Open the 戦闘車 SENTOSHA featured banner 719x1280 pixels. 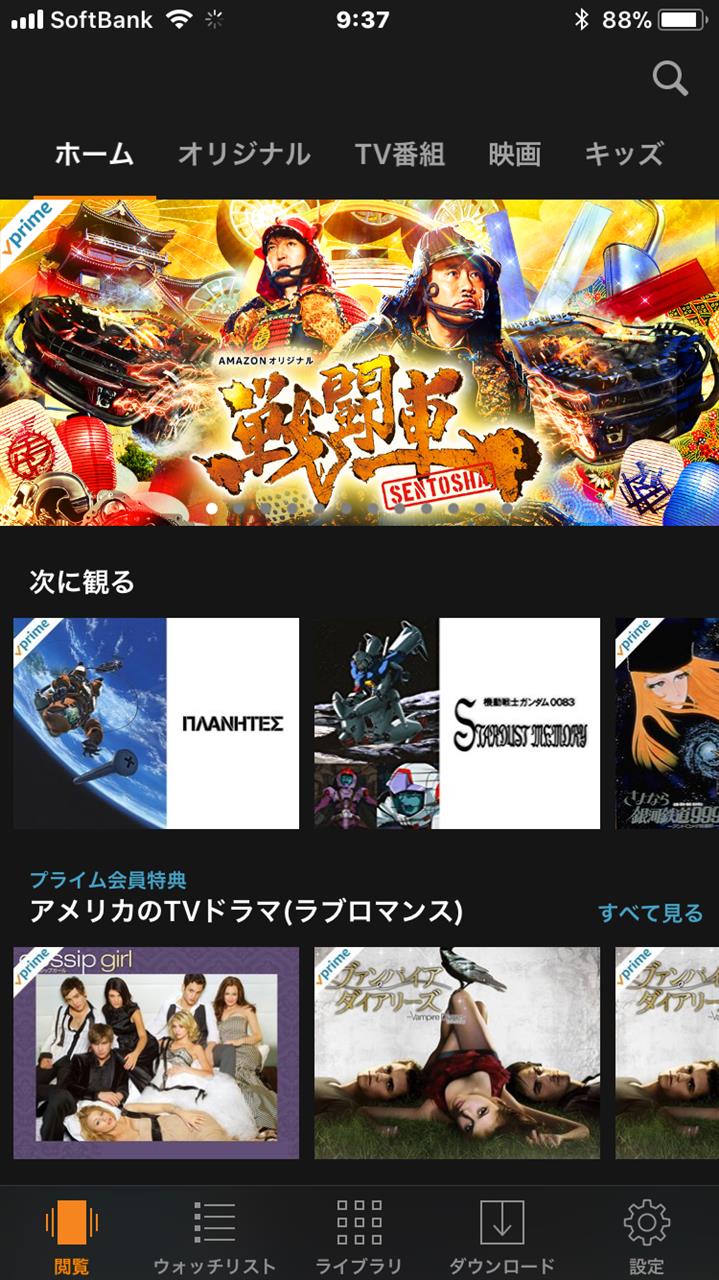click(x=359, y=362)
